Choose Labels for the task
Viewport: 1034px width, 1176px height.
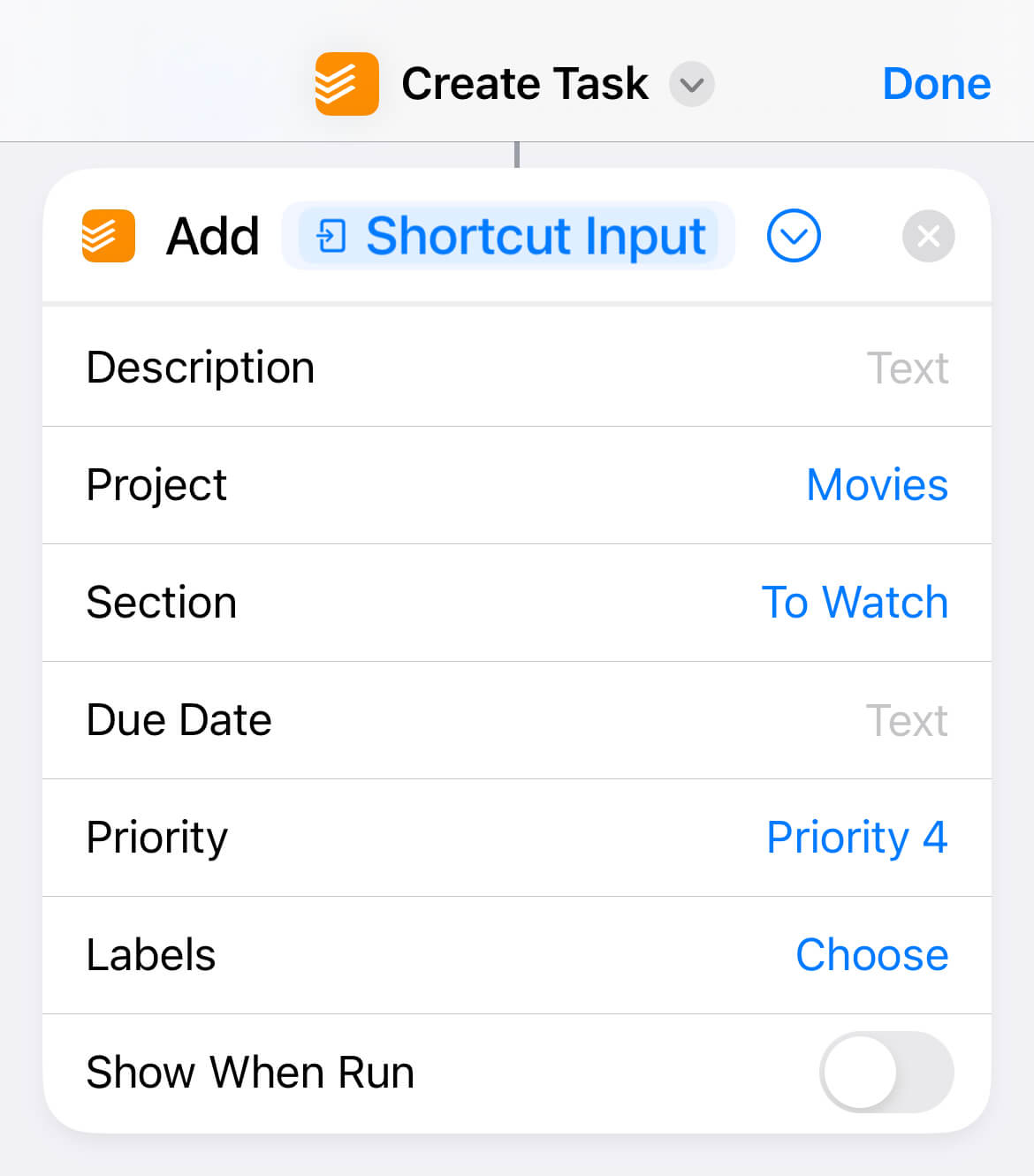[x=871, y=955]
